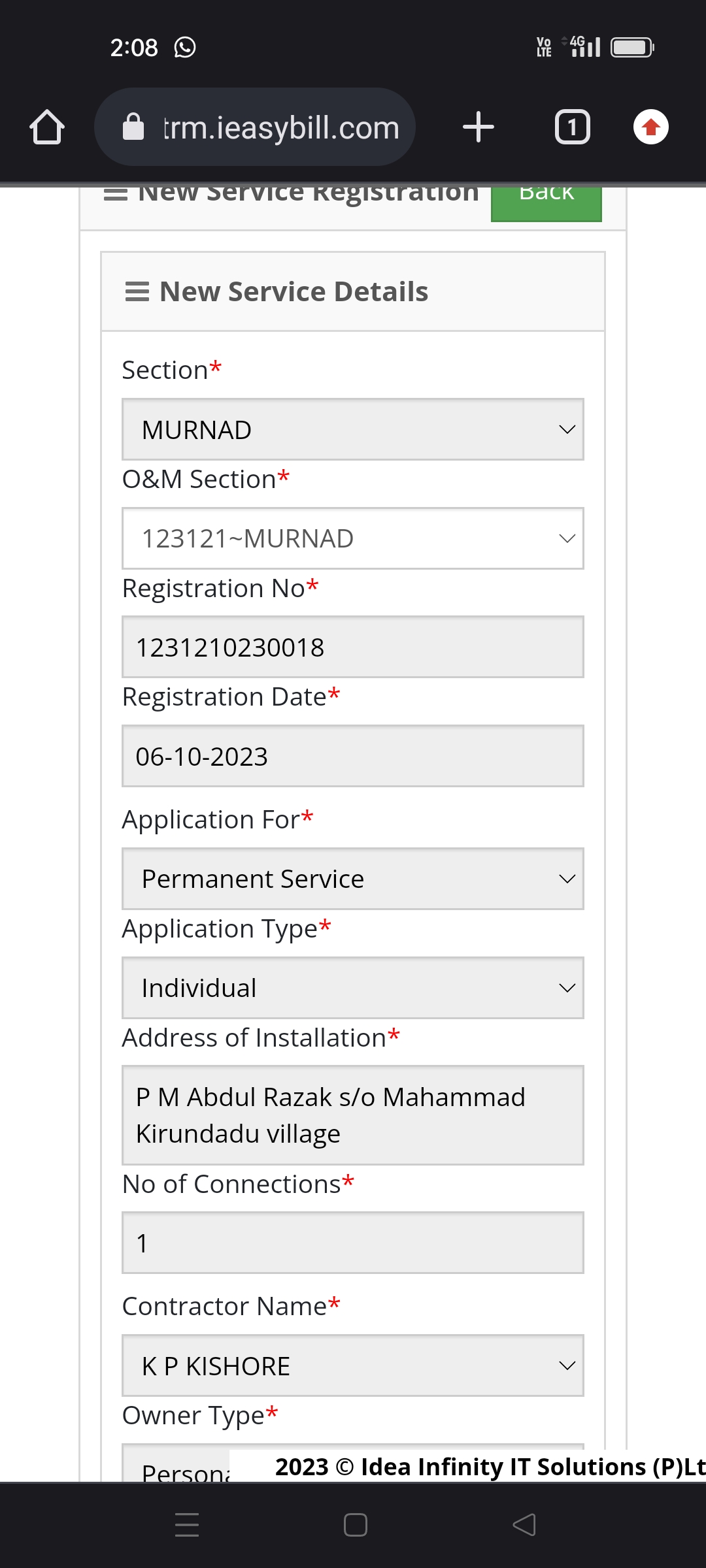Open recent apps from navigation bar
This screenshot has height=1568, width=706.
pos(187,1525)
